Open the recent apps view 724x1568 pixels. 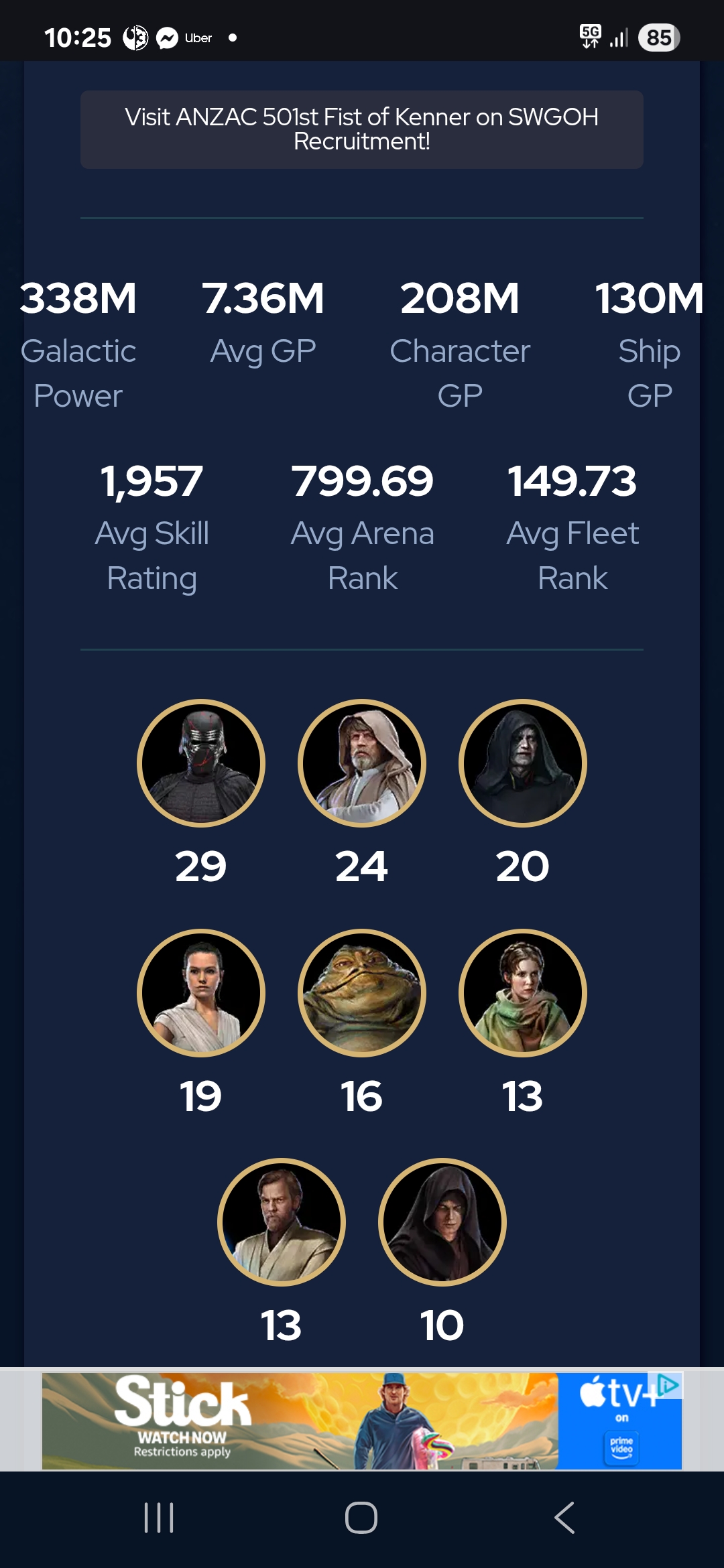[x=159, y=1518]
